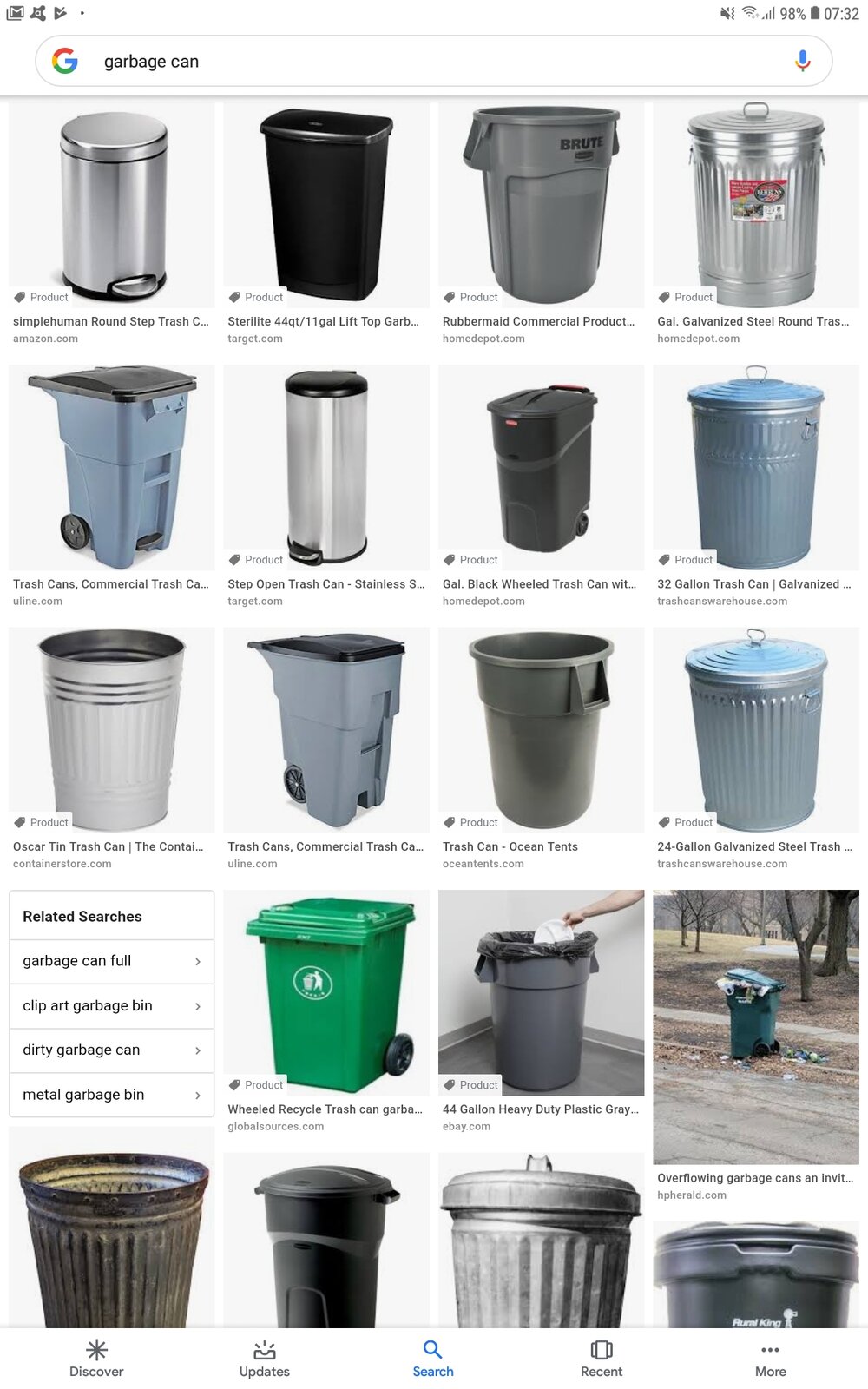The height and width of the screenshot is (1389, 868).
Task: Open 'dirty garbage can' related search
Action: (x=111, y=1050)
